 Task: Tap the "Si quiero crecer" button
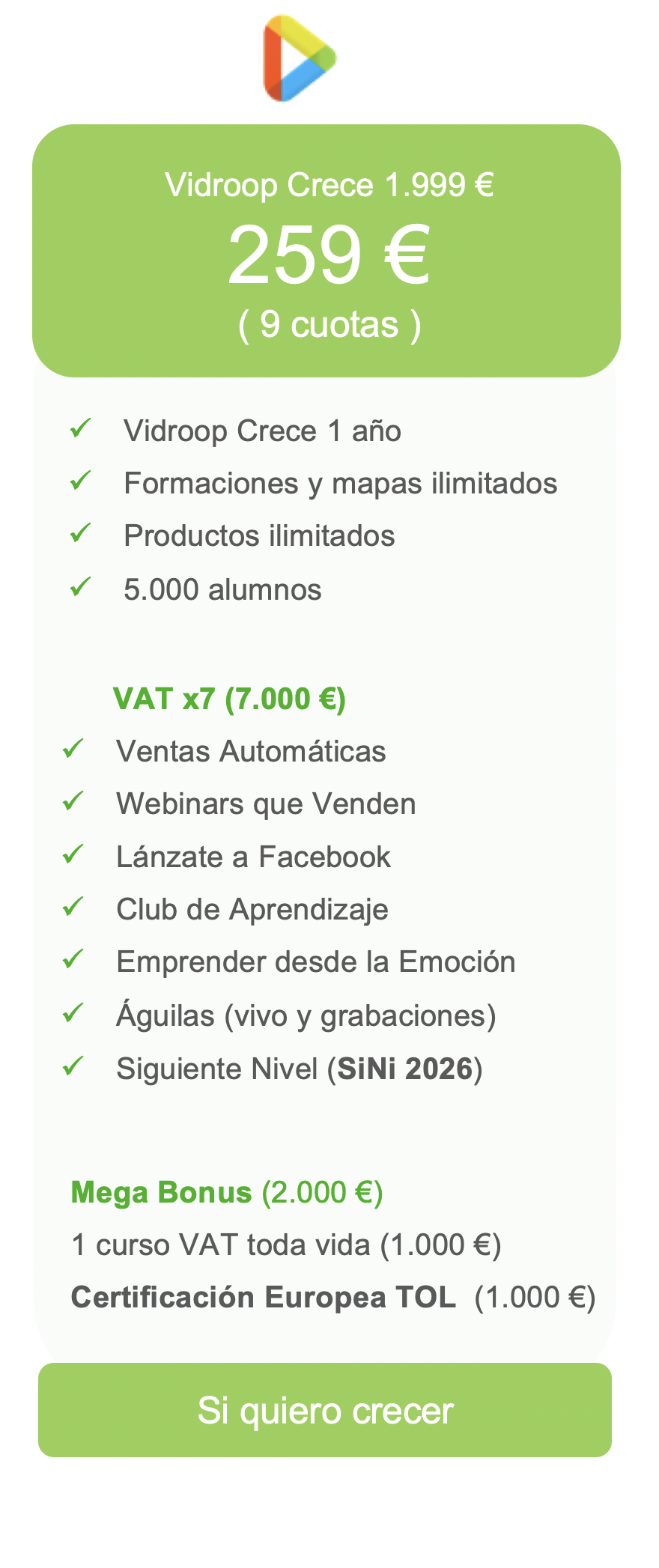[325, 1410]
